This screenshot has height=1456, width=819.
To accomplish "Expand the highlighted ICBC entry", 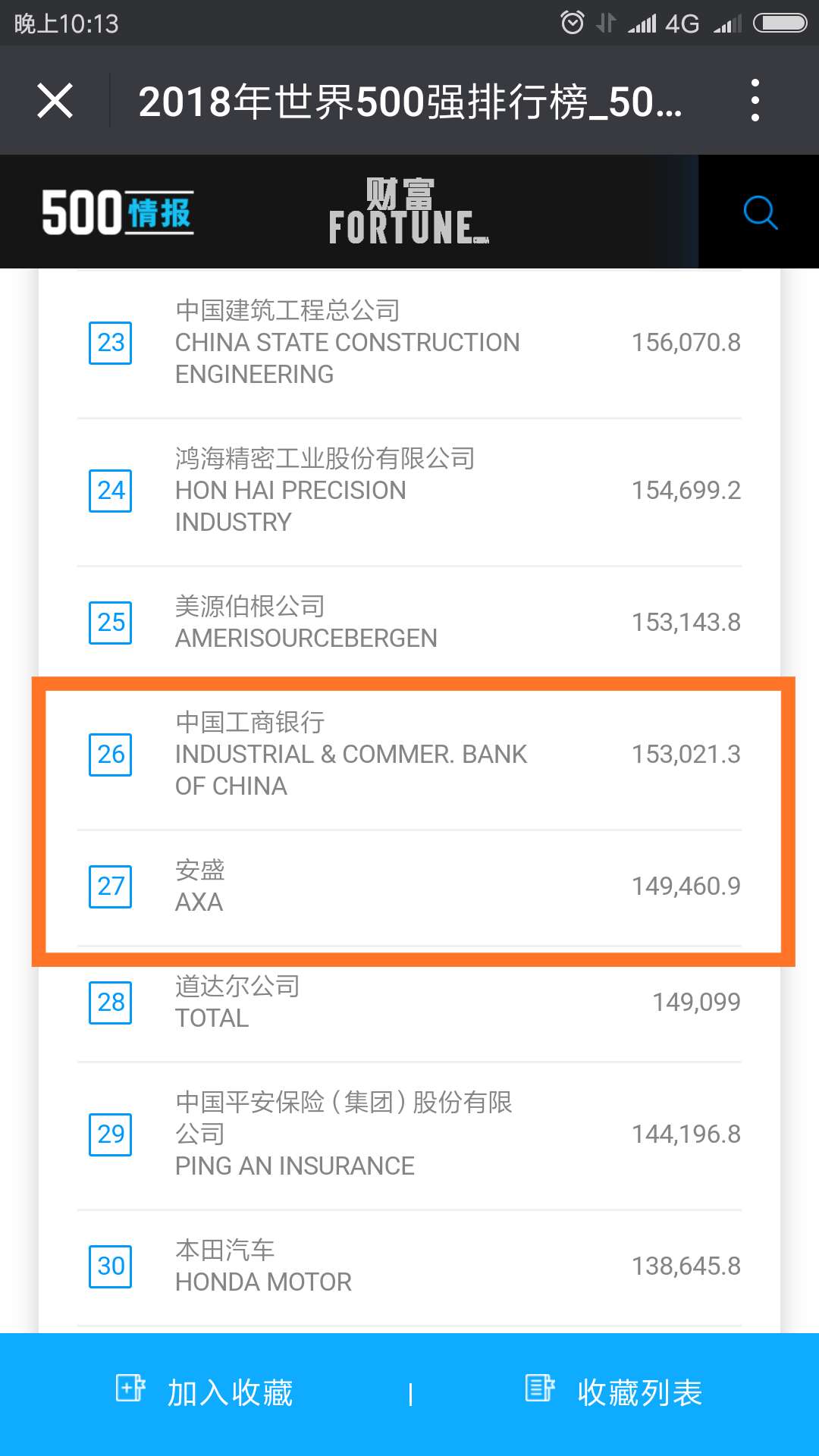I will 409,755.
